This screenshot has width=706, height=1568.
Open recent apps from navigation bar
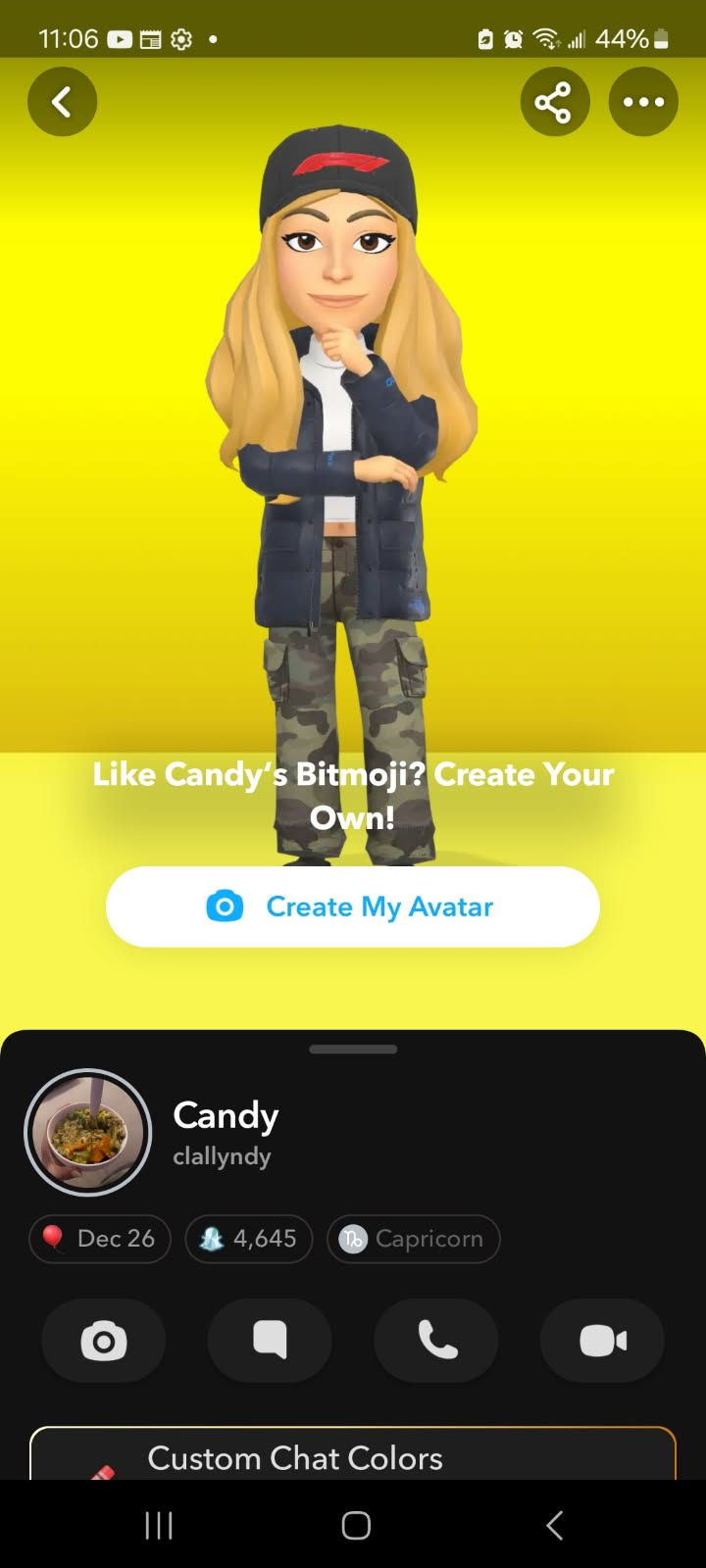click(x=159, y=1525)
